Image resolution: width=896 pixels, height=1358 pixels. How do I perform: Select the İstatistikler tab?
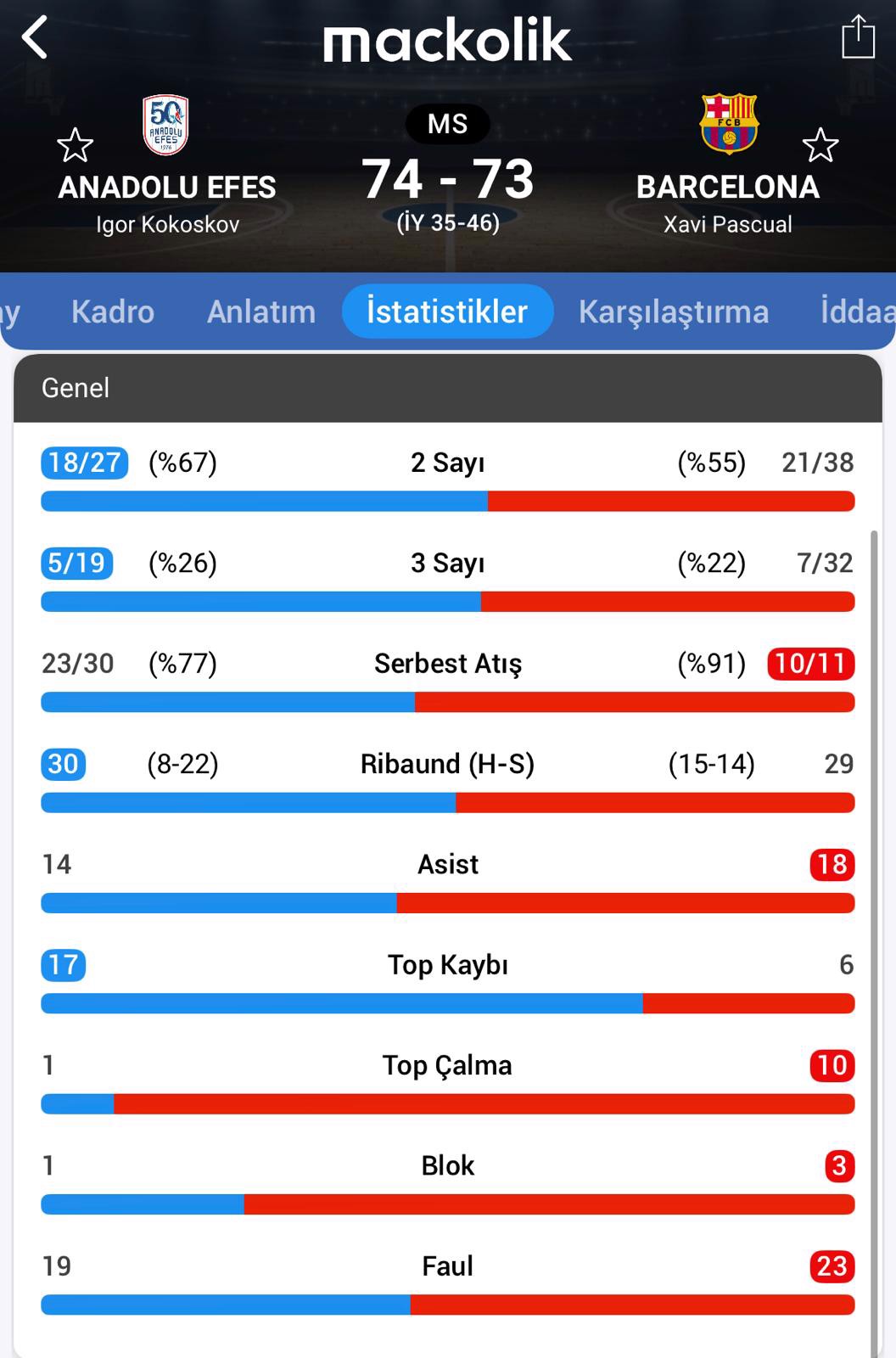click(447, 311)
